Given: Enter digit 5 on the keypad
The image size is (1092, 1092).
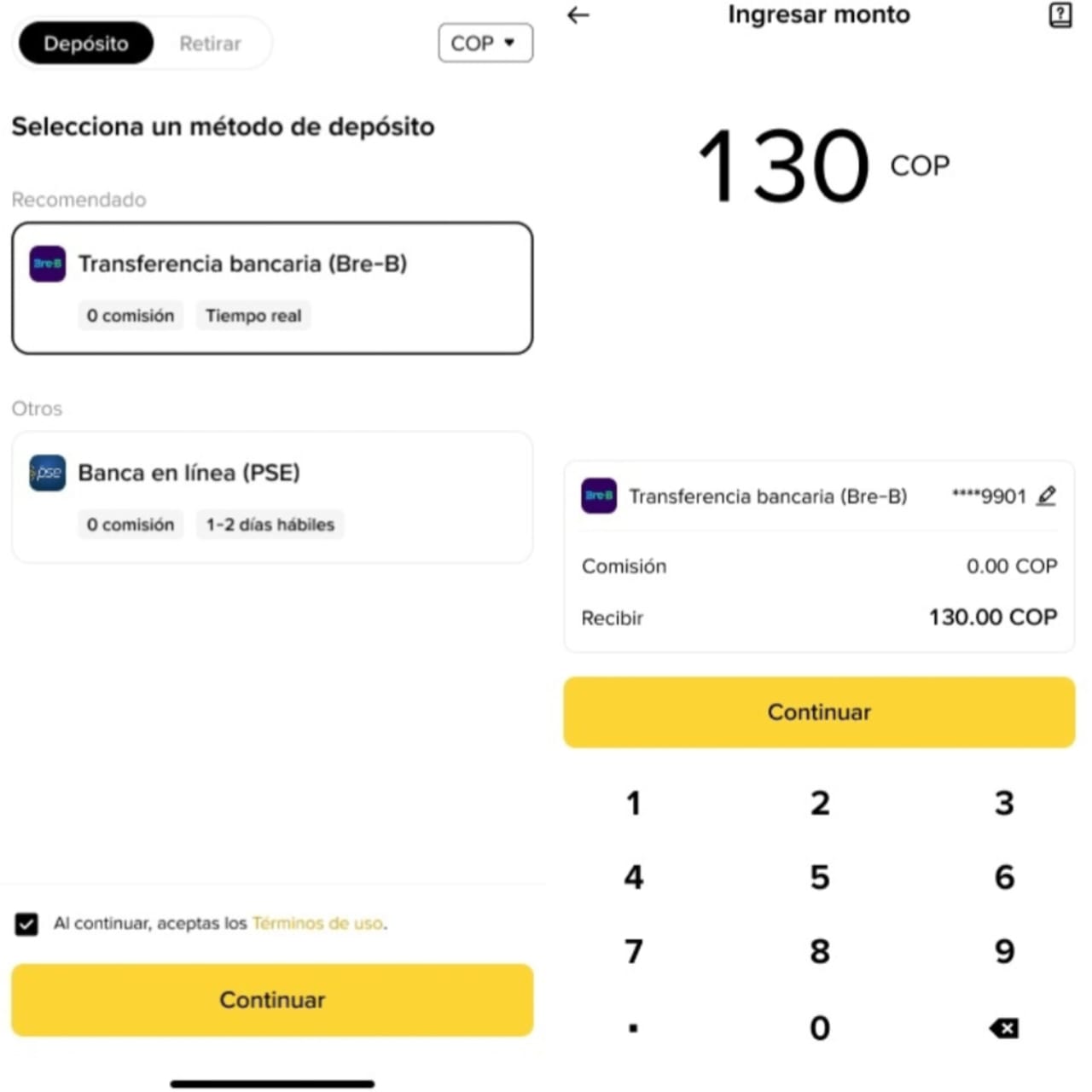Looking at the screenshot, I should click(x=819, y=877).
